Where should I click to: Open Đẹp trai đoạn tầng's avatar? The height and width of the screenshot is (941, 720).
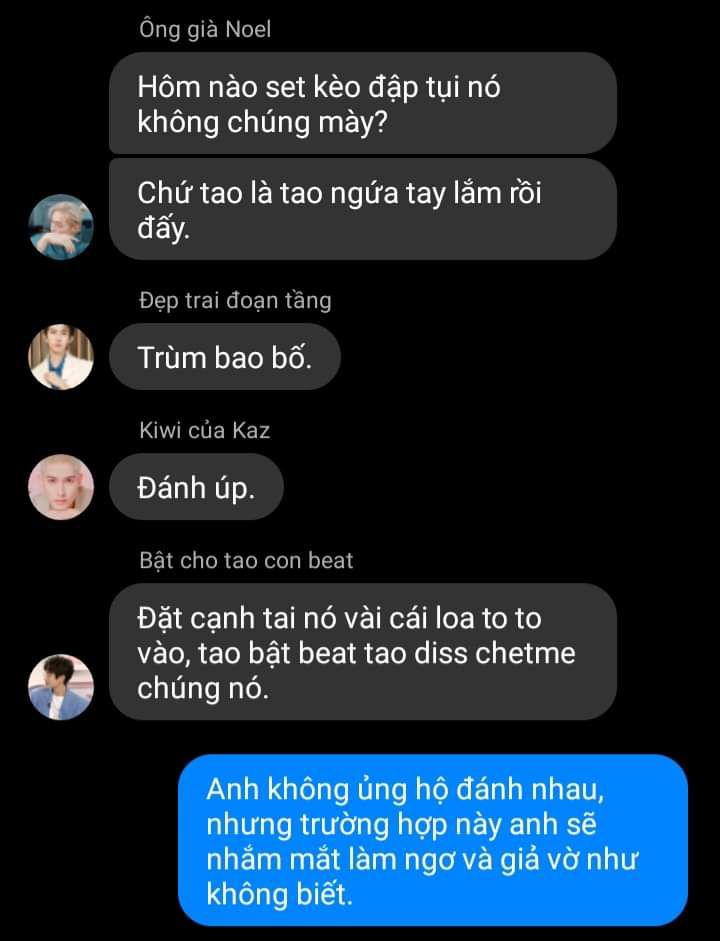pyautogui.click(x=61, y=357)
